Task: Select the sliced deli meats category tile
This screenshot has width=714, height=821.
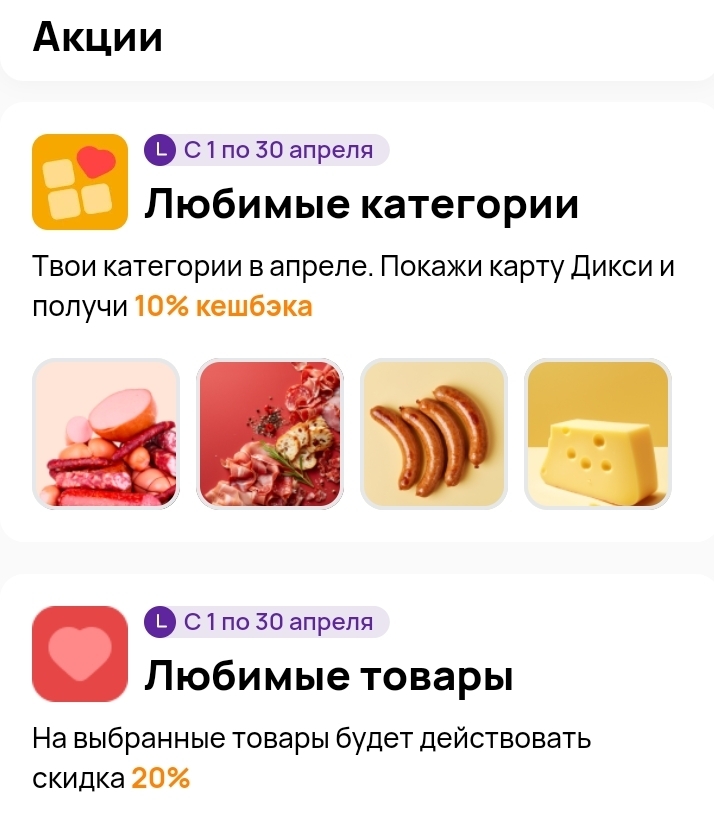Action: coord(271,434)
